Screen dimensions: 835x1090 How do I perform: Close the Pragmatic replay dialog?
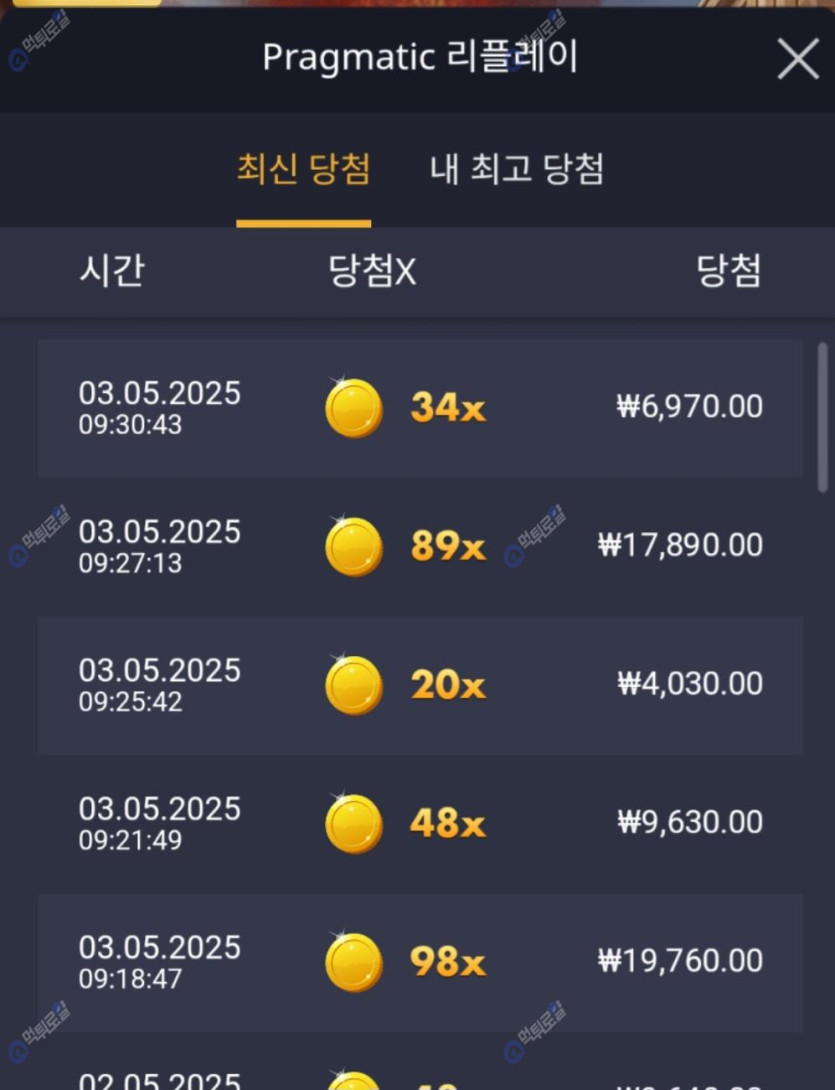[797, 61]
